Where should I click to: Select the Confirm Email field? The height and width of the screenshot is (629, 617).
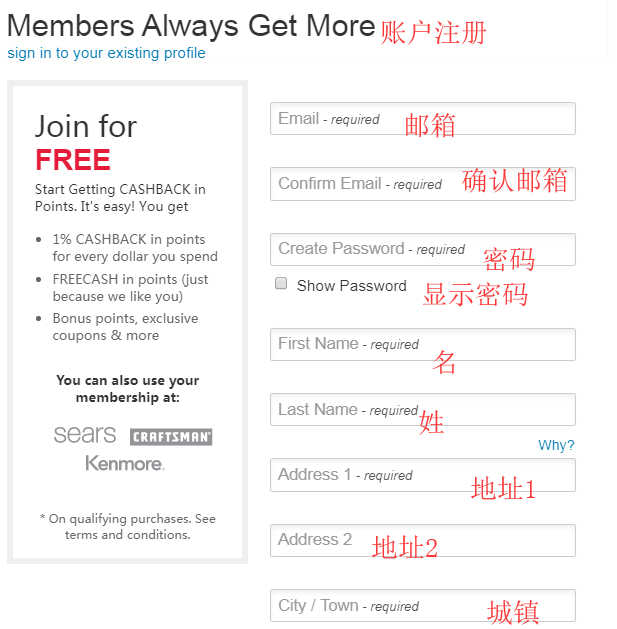click(x=422, y=184)
